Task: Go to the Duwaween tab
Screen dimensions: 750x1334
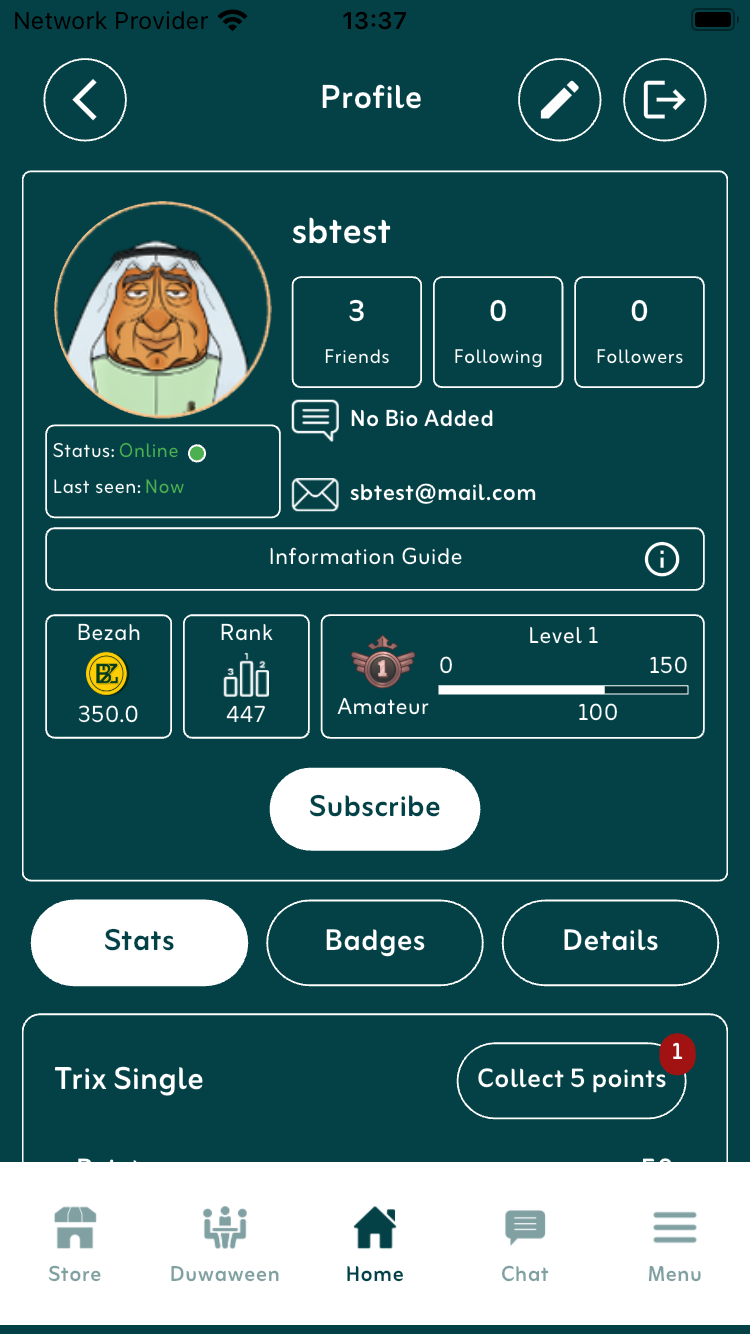Action: (225, 1244)
